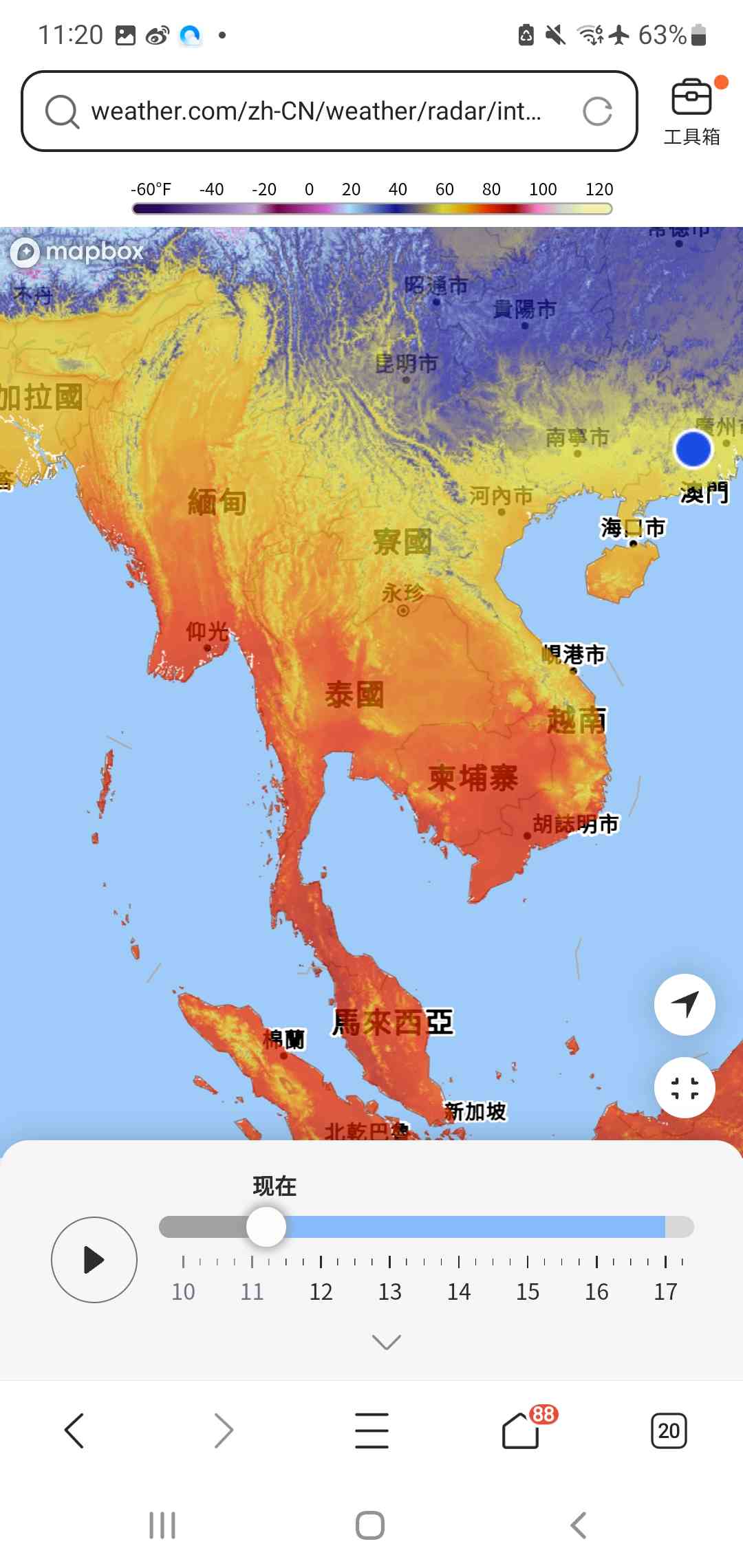Go forward in browser history

tap(224, 1431)
